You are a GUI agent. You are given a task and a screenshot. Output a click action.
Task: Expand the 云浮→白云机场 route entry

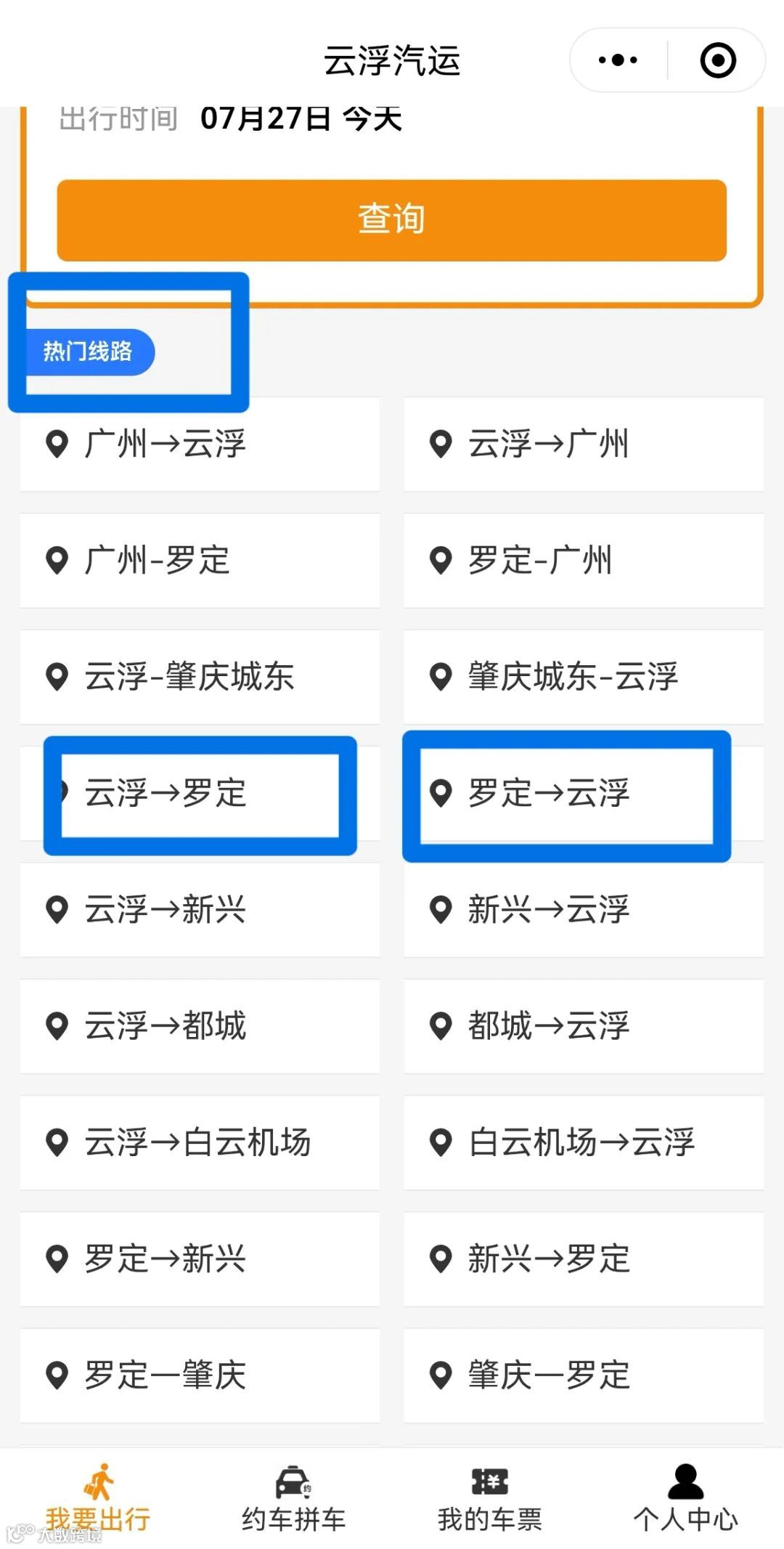click(200, 1143)
